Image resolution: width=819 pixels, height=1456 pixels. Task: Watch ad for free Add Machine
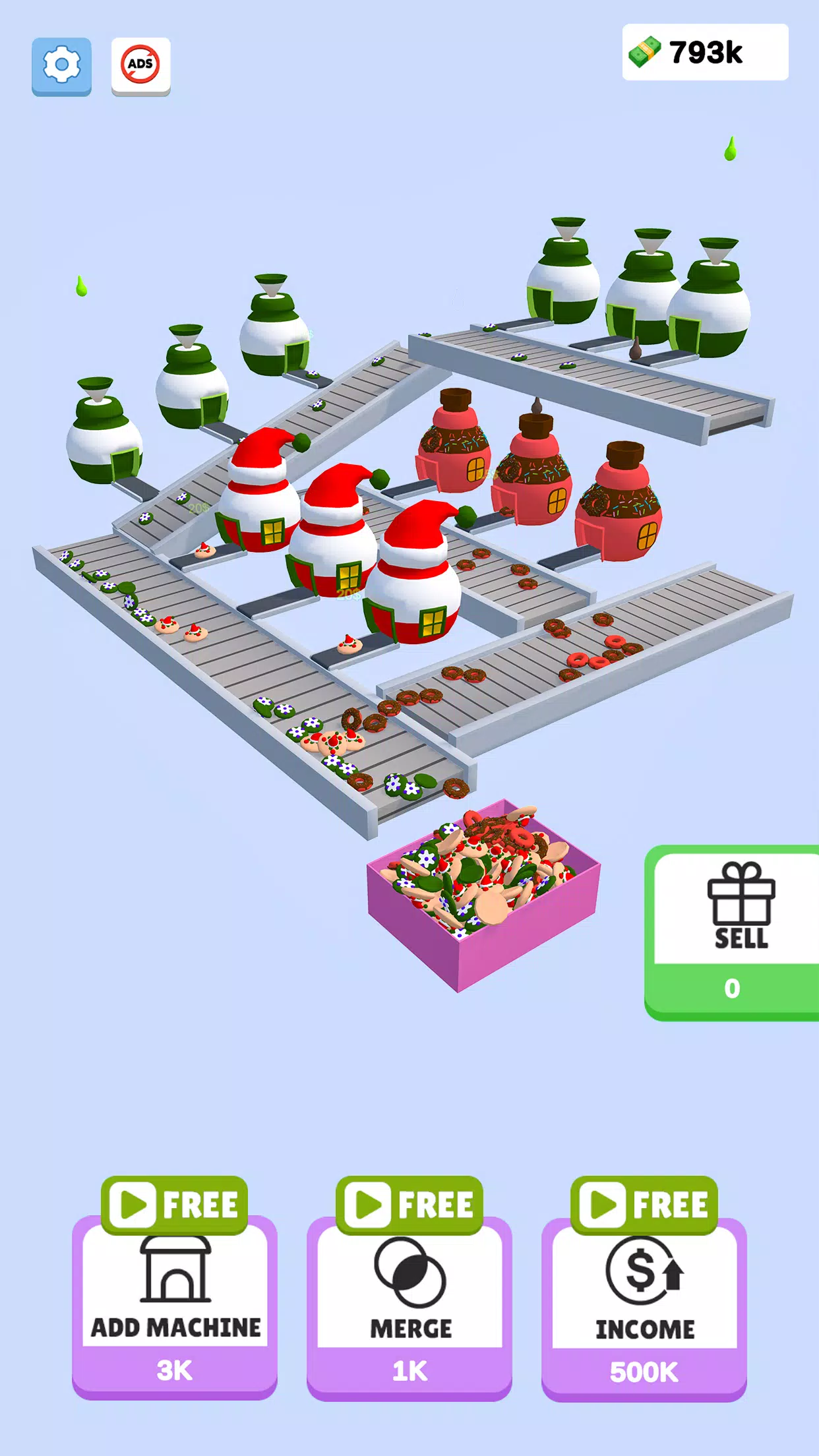click(x=175, y=1205)
